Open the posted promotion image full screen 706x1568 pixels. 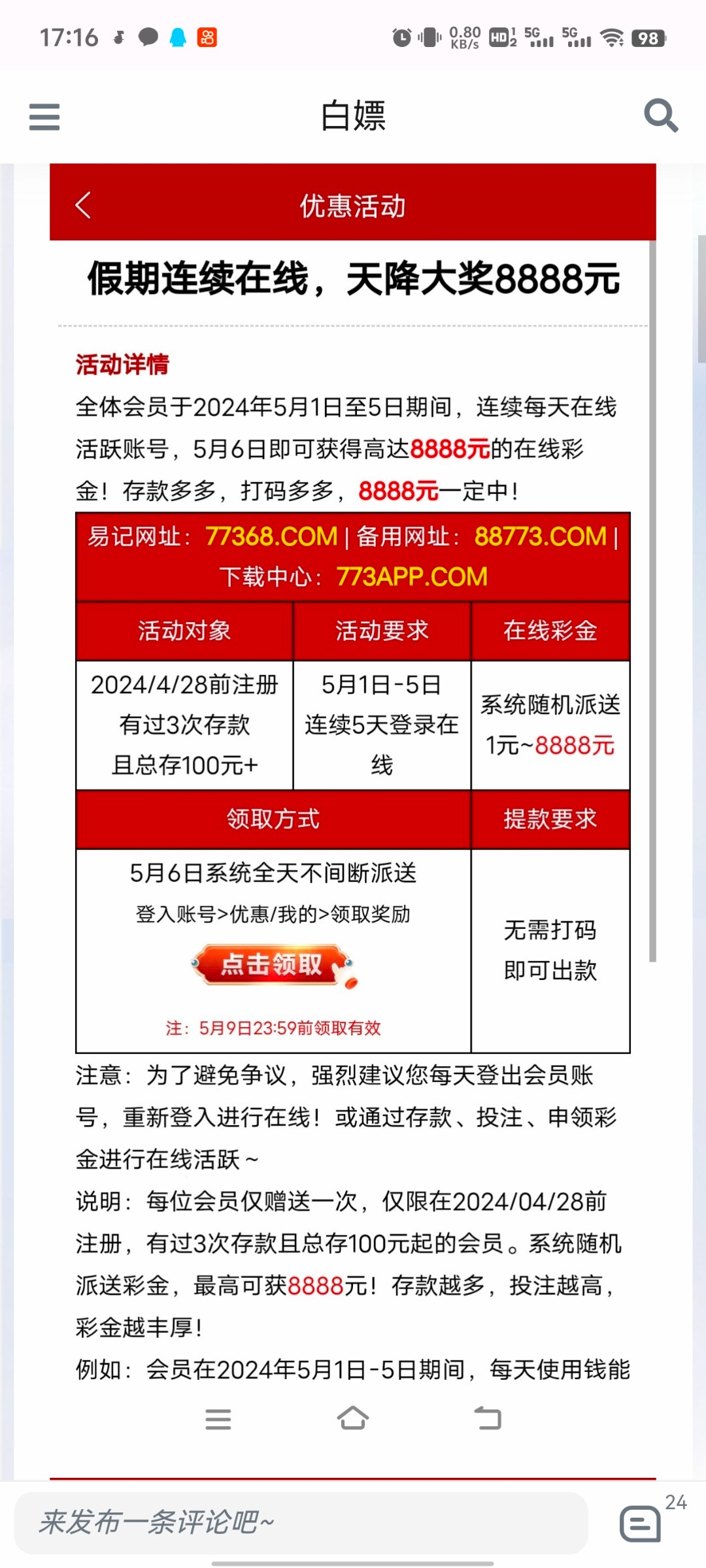pos(353,784)
